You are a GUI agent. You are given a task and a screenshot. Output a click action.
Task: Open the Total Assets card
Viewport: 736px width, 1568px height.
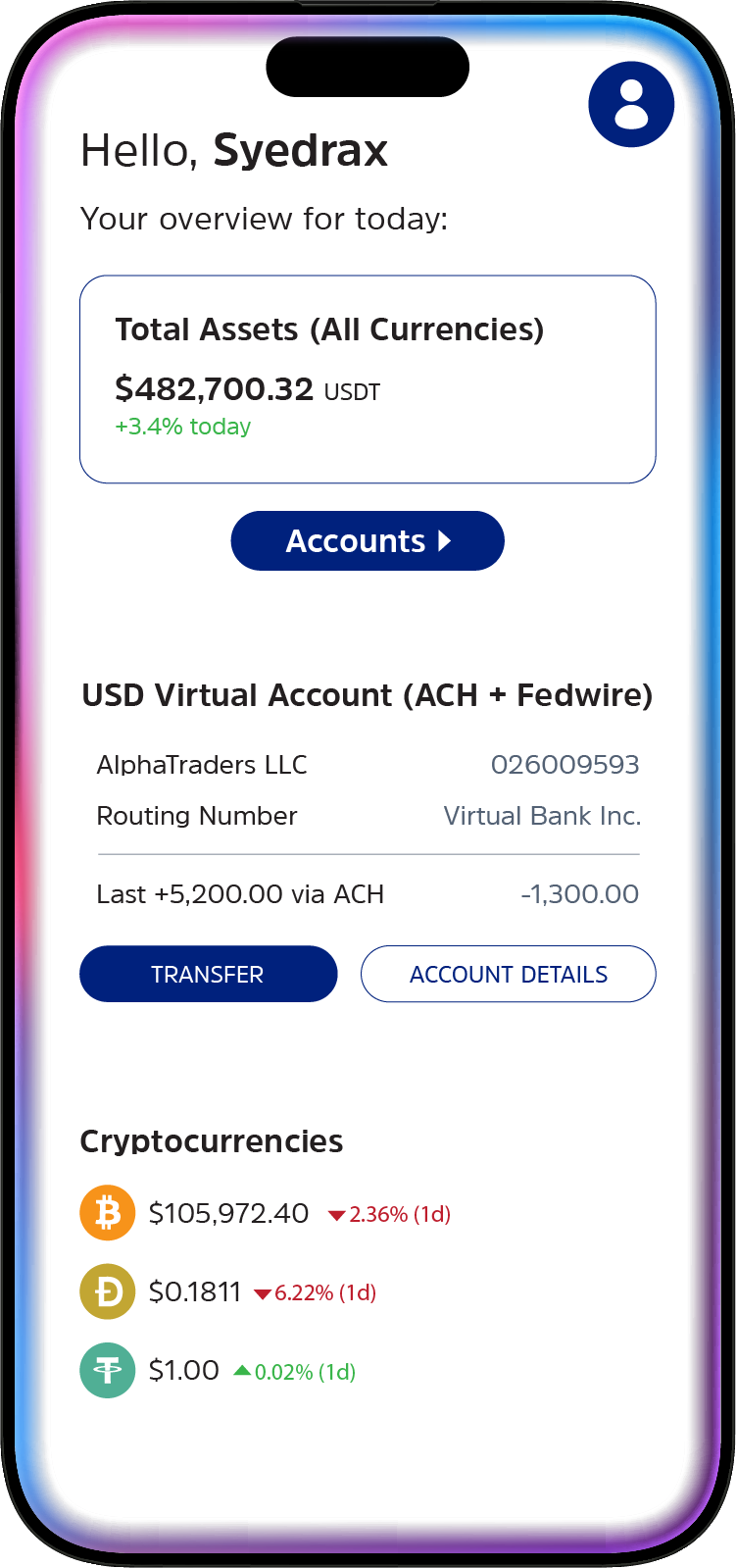pyautogui.click(x=368, y=379)
